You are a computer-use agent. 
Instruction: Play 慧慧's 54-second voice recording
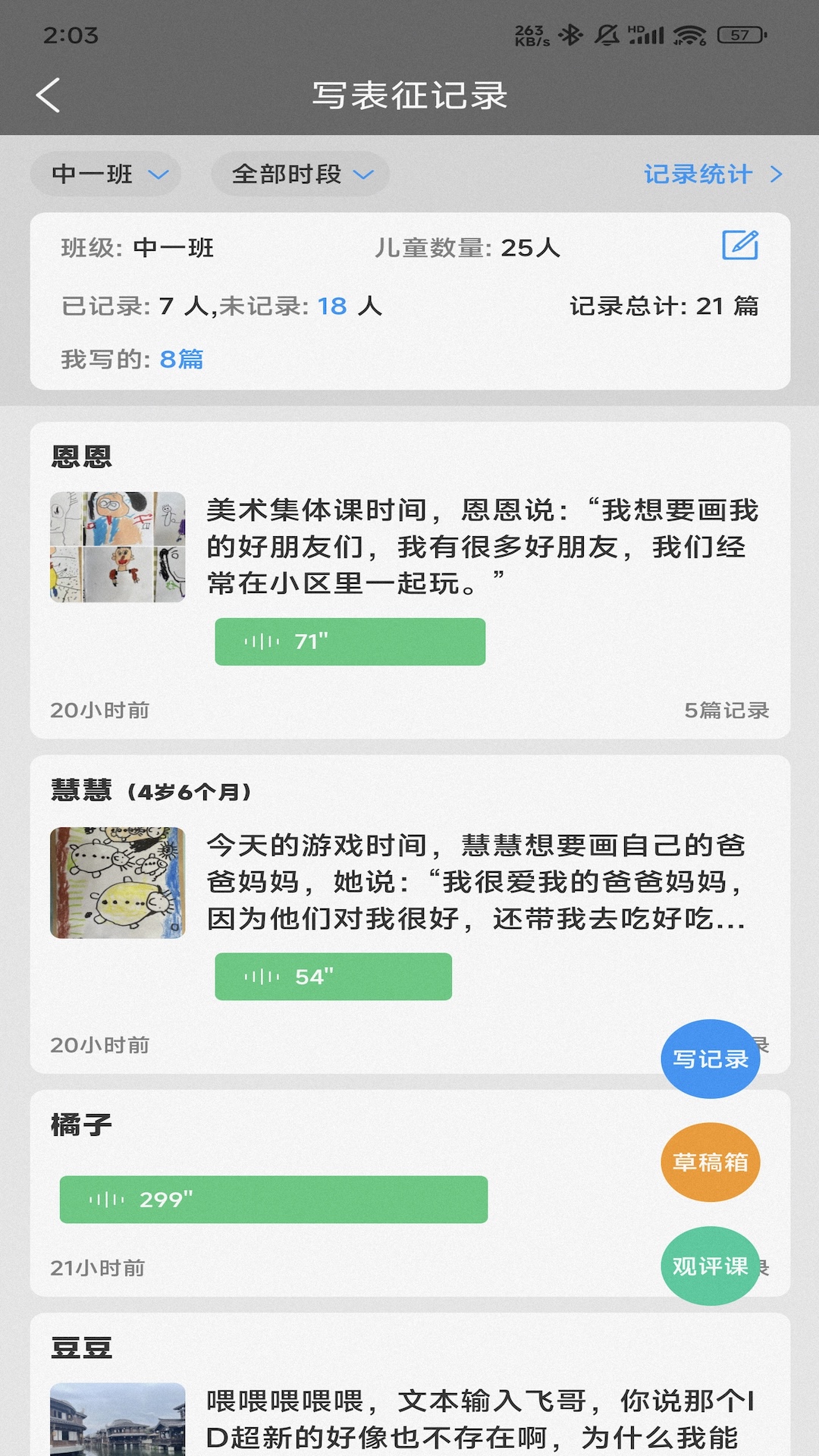pos(334,975)
